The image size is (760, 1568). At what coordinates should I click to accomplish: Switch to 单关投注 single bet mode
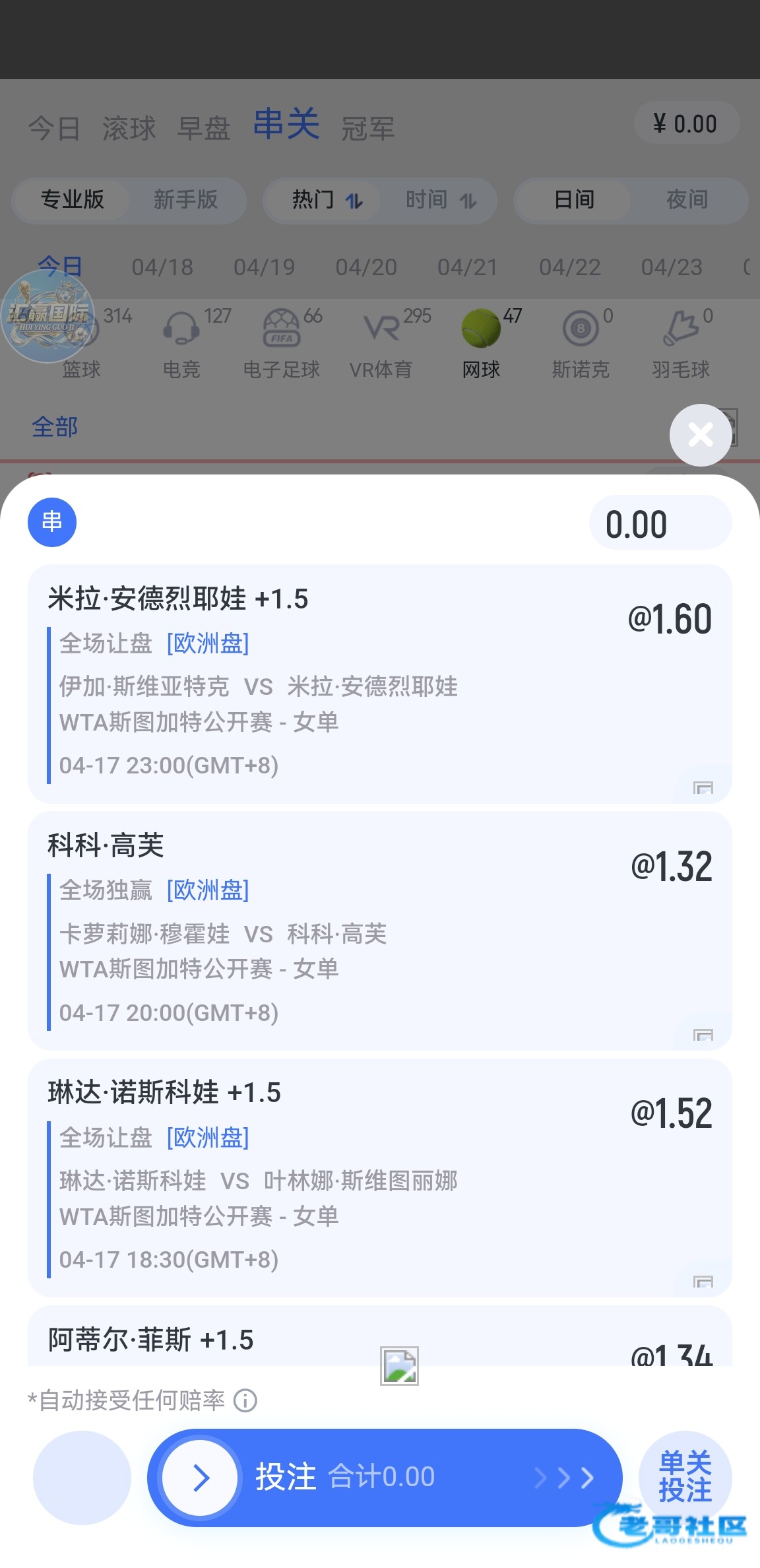tap(685, 1477)
